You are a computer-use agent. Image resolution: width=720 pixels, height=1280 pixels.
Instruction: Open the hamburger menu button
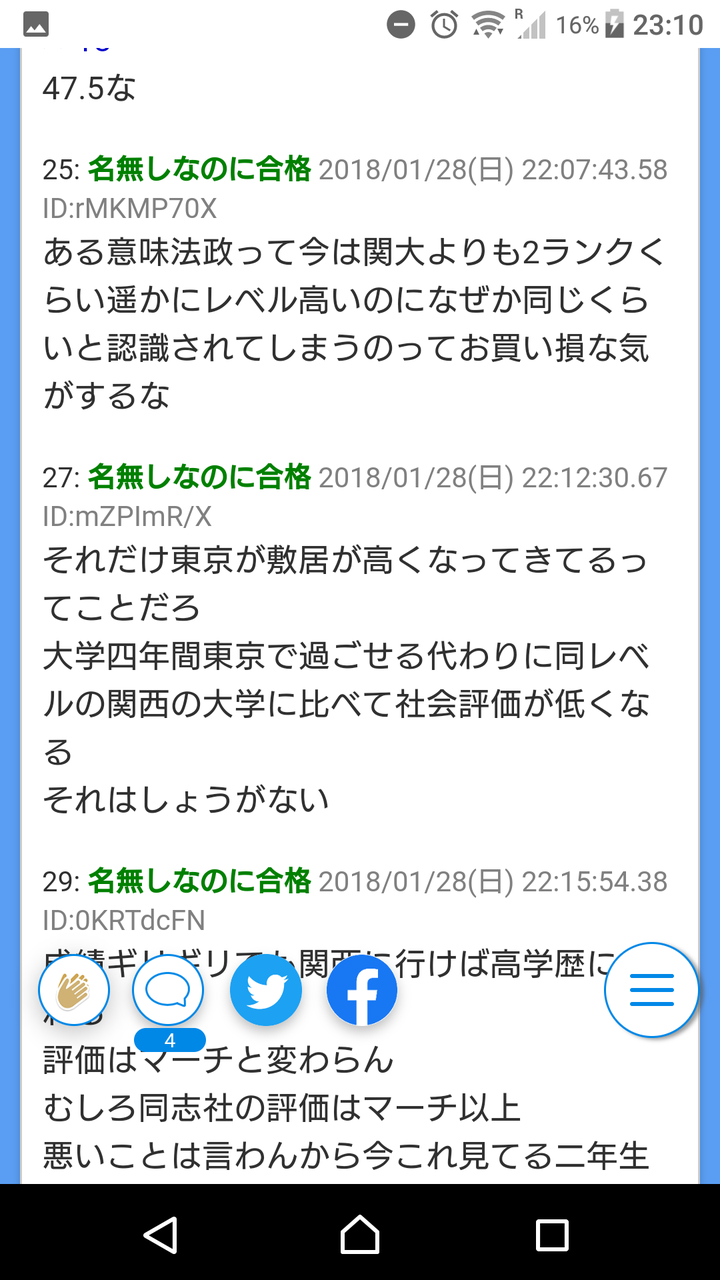pos(651,989)
